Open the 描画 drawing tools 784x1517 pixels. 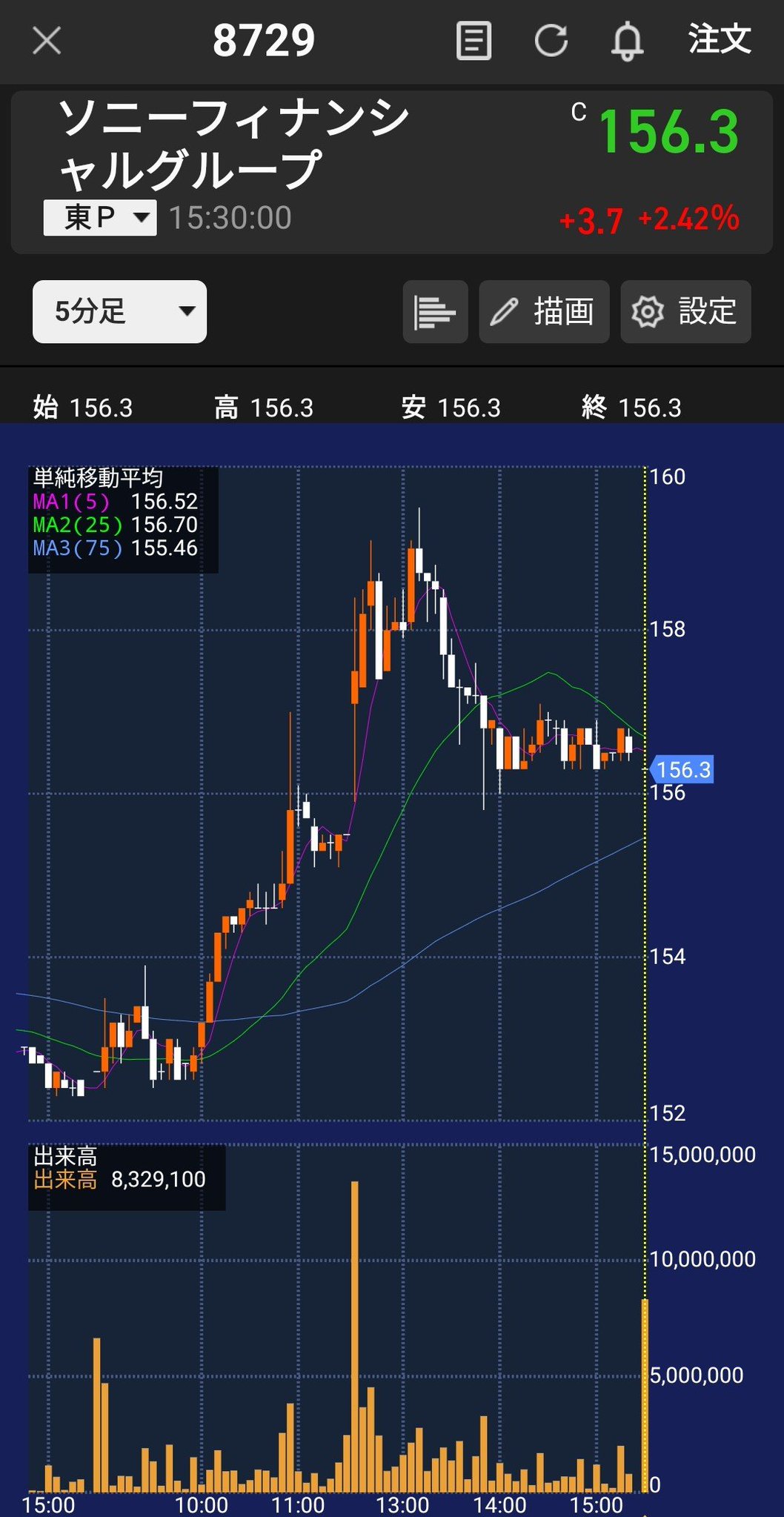tap(544, 311)
